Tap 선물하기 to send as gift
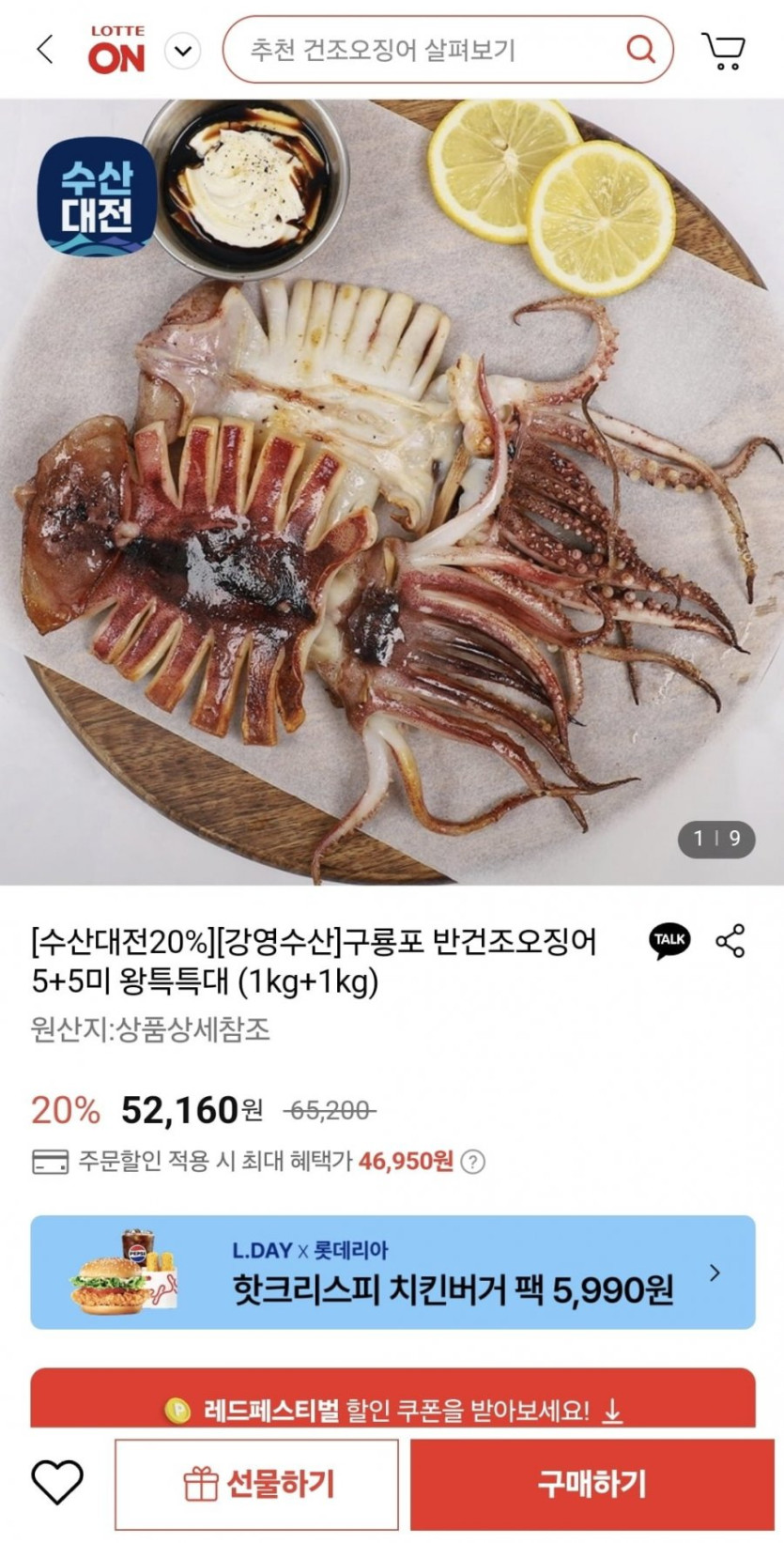 (256, 1485)
